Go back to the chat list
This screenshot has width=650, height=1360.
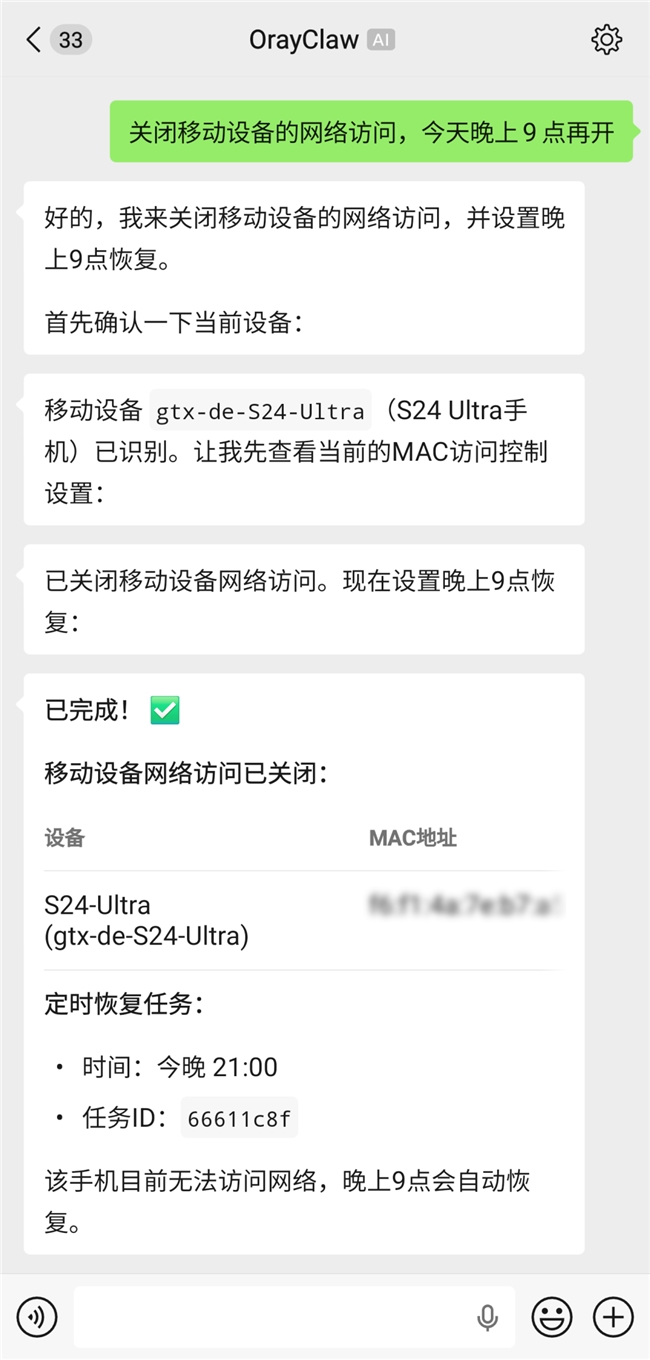click(36, 40)
